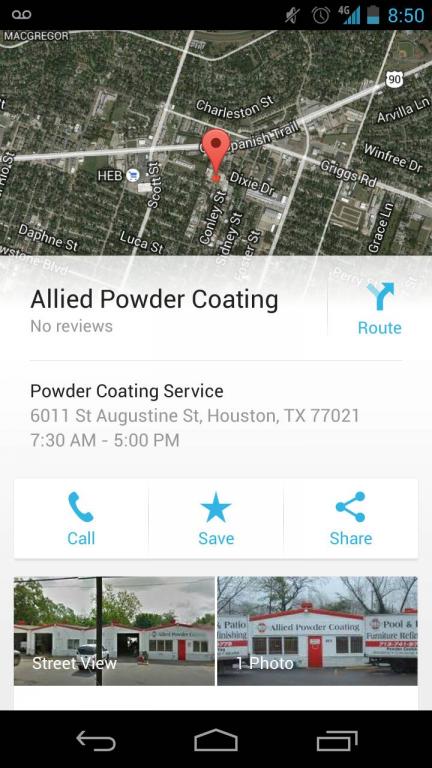432x768 pixels.
Task: Go back with system back button
Action: point(96,740)
